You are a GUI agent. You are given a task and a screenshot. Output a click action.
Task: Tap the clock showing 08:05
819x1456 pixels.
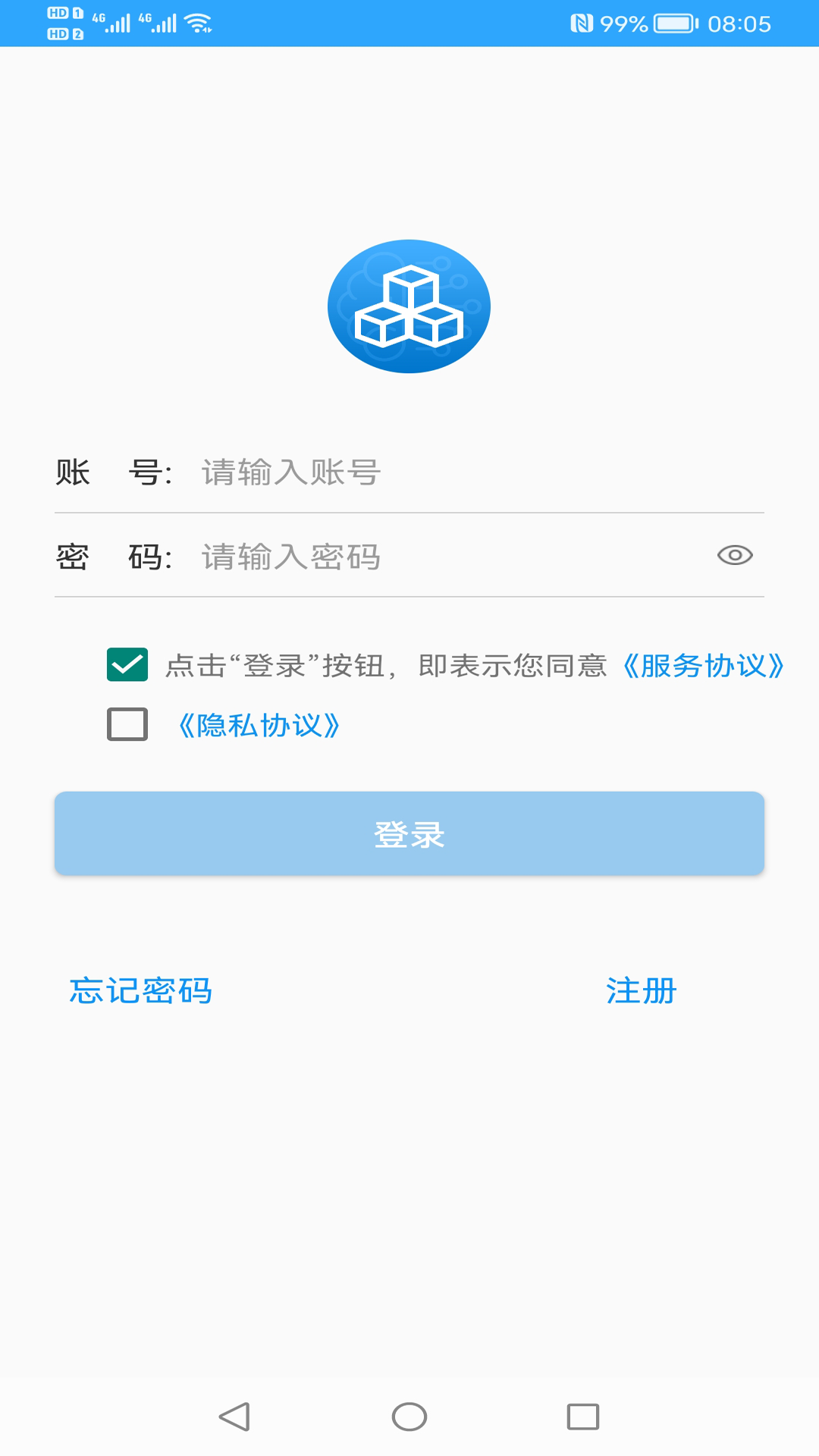point(739,24)
